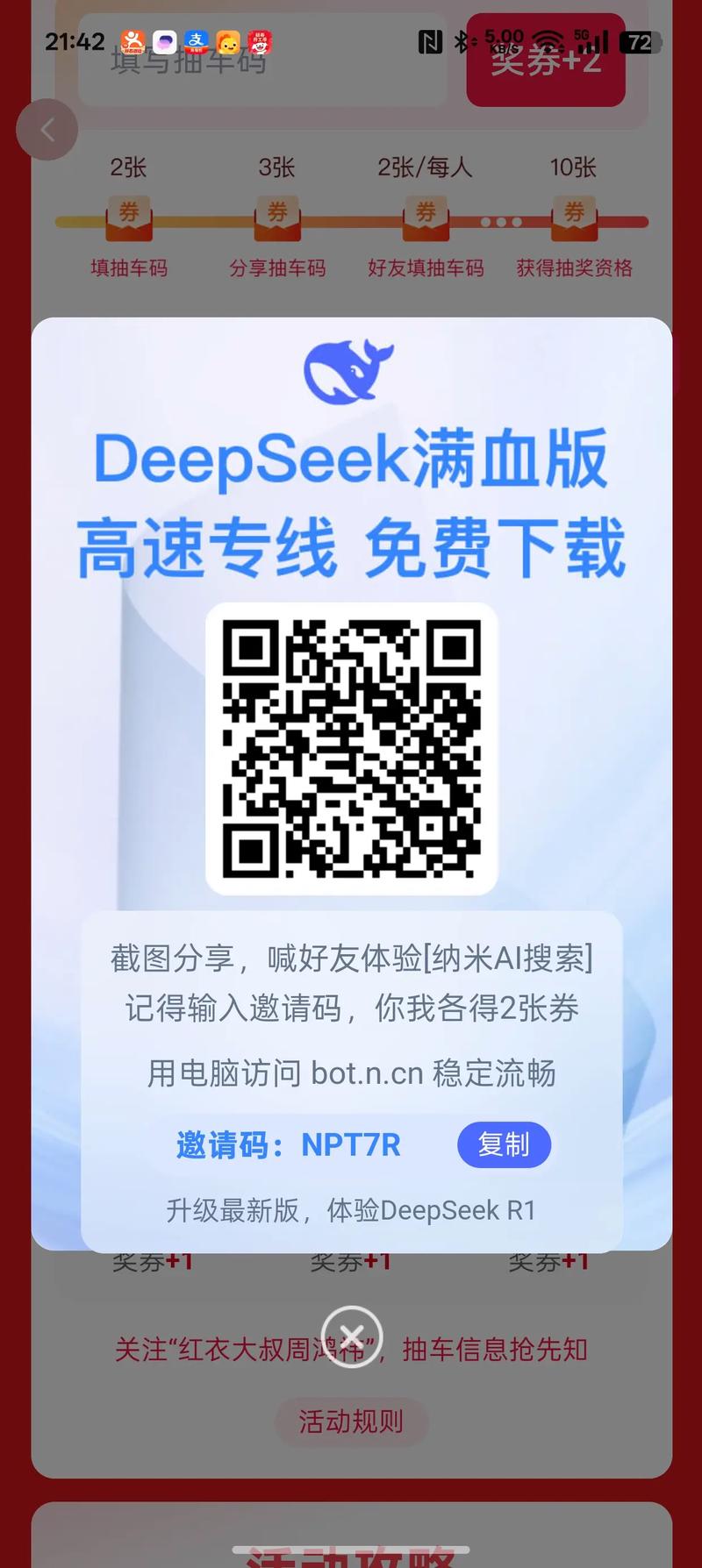Tap the back chevron on the left edge
Image resolution: width=702 pixels, height=1568 pixels.
[x=47, y=128]
